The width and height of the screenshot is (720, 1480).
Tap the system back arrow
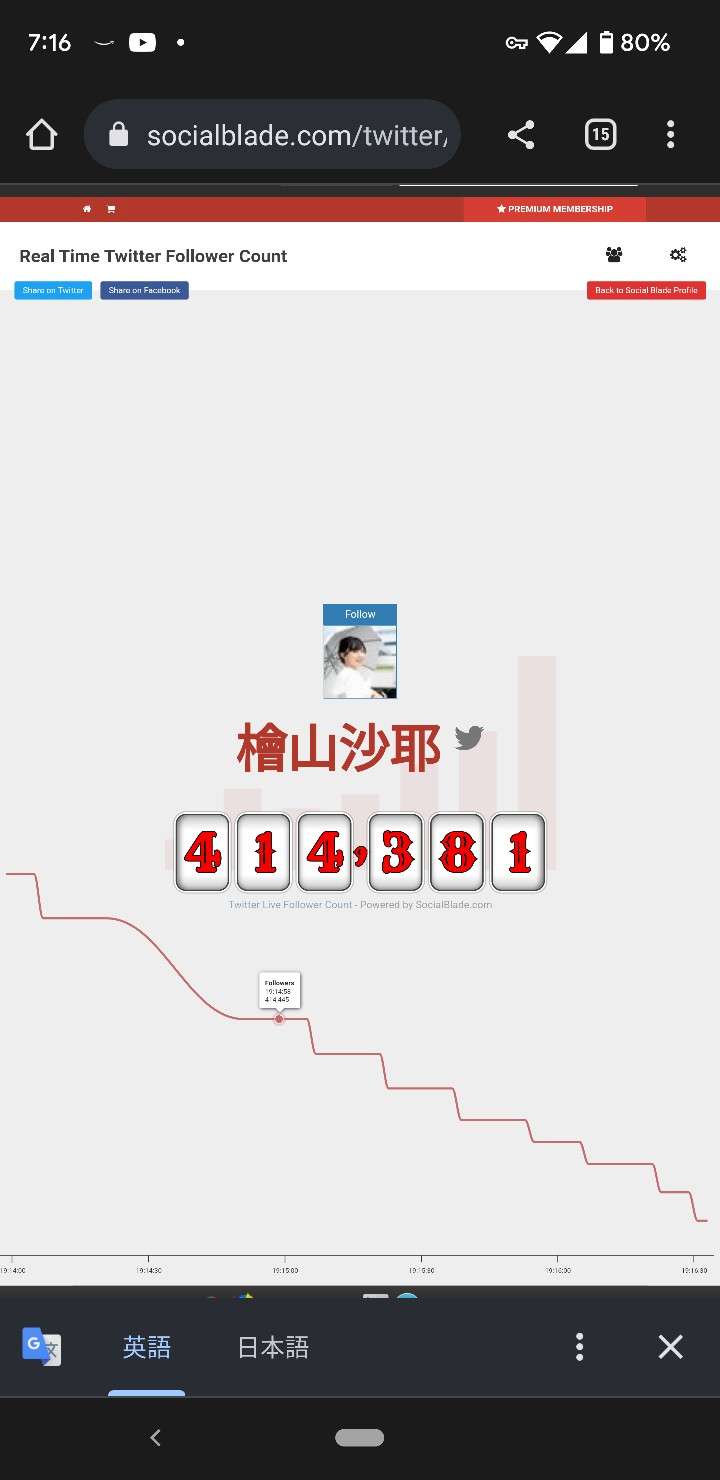155,1437
